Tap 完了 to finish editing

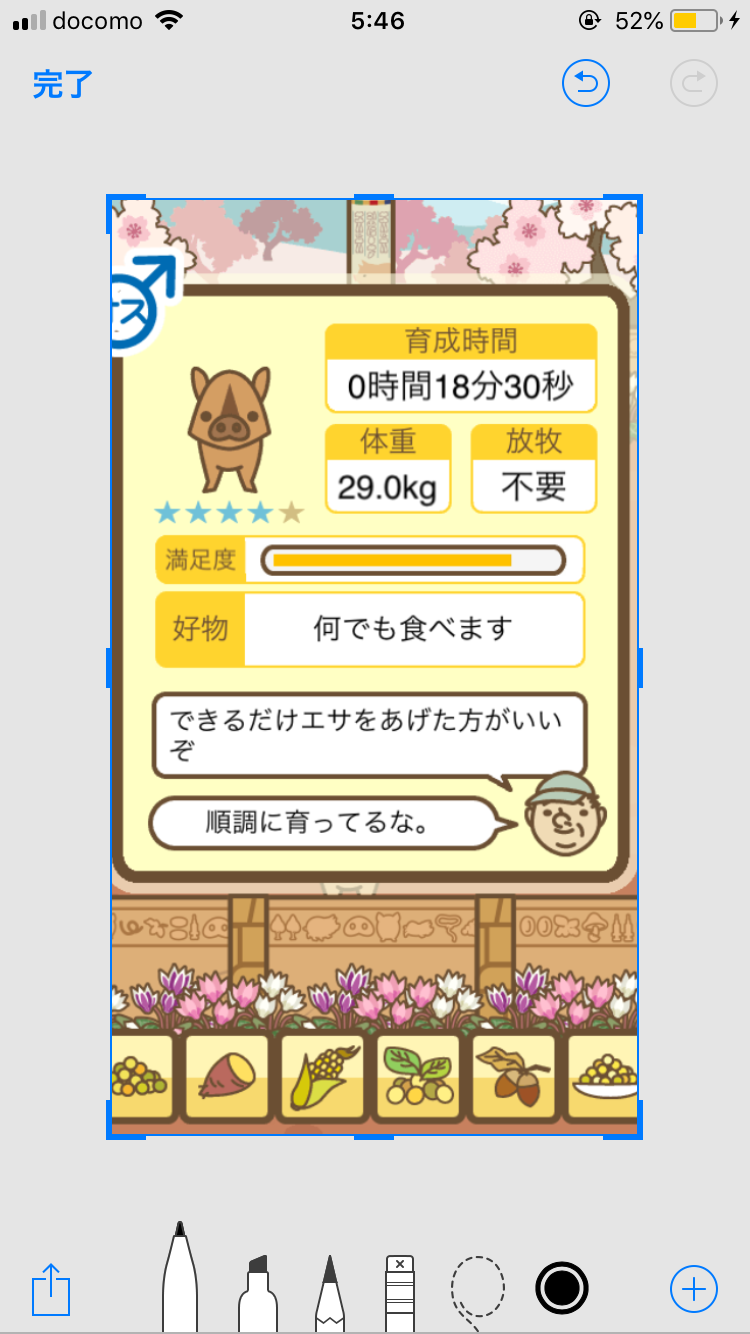coord(62,84)
